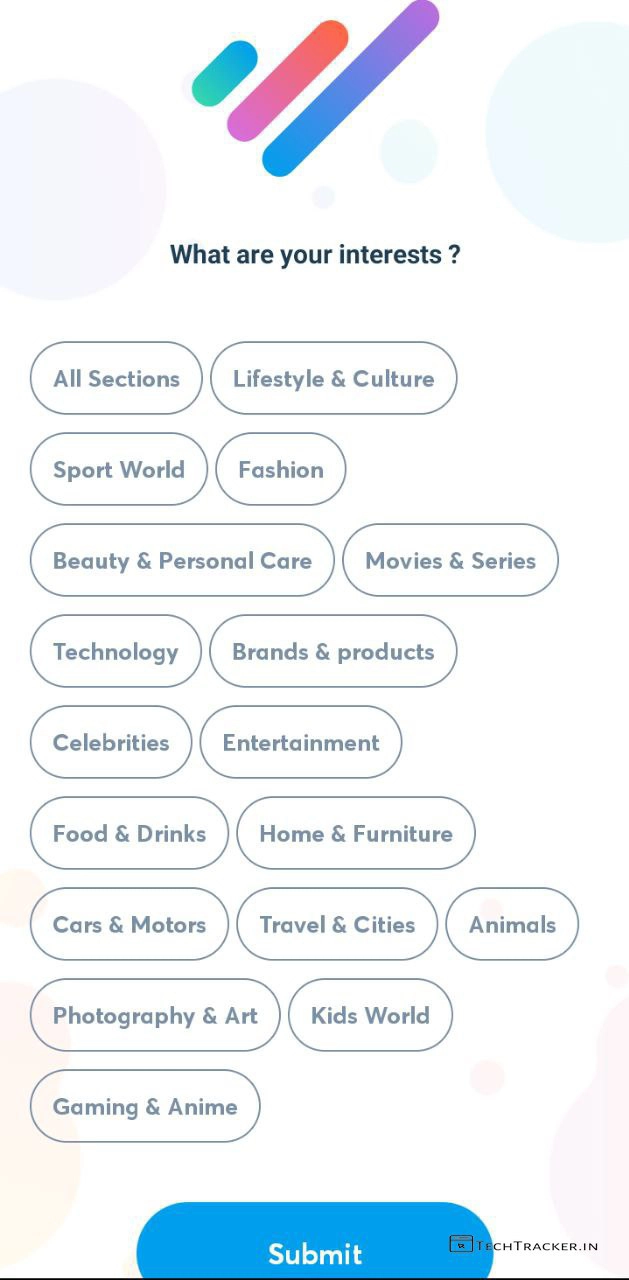This screenshot has height=1280, width=629.
Task: Select Movies & Series interest
Action: click(x=450, y=560)
